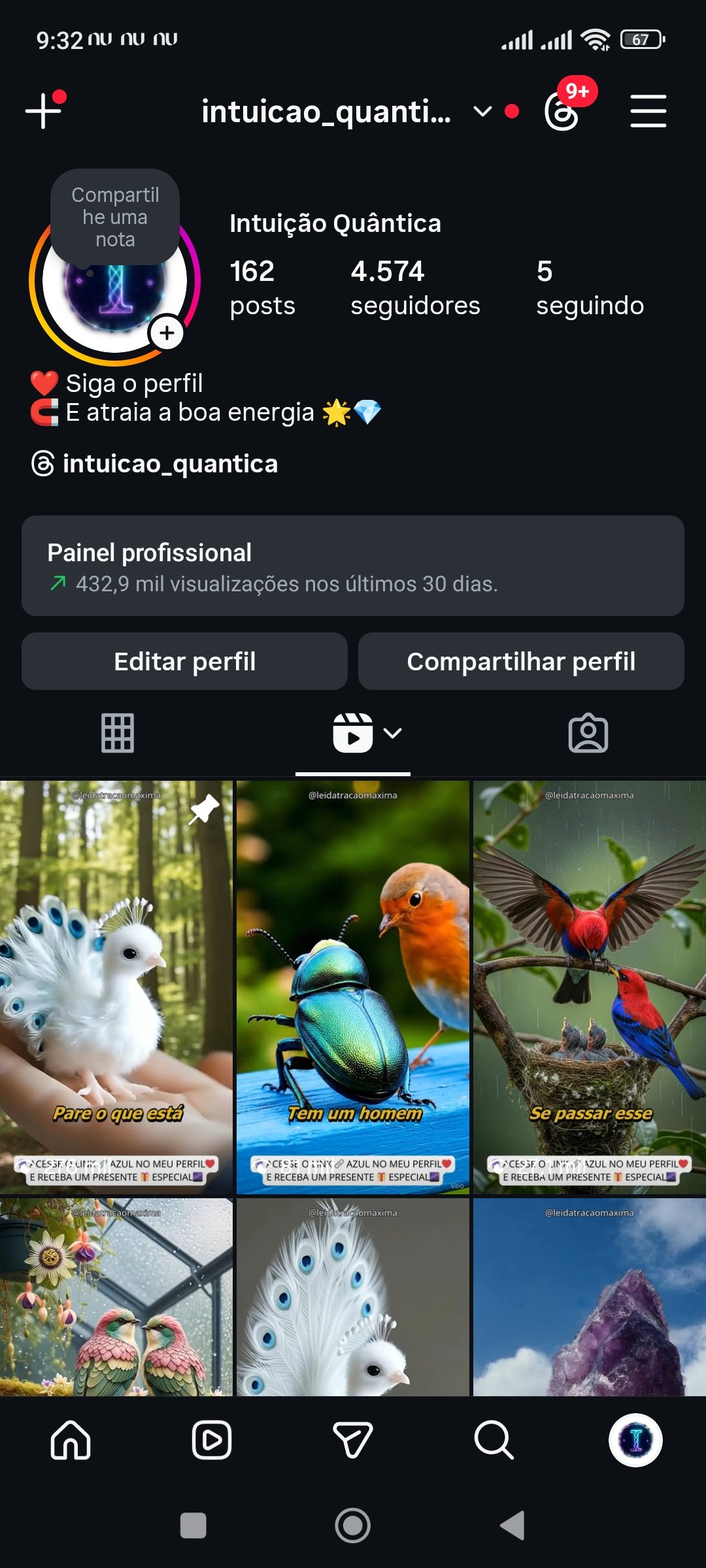Switch to the posts grid tab

point(118,733)
